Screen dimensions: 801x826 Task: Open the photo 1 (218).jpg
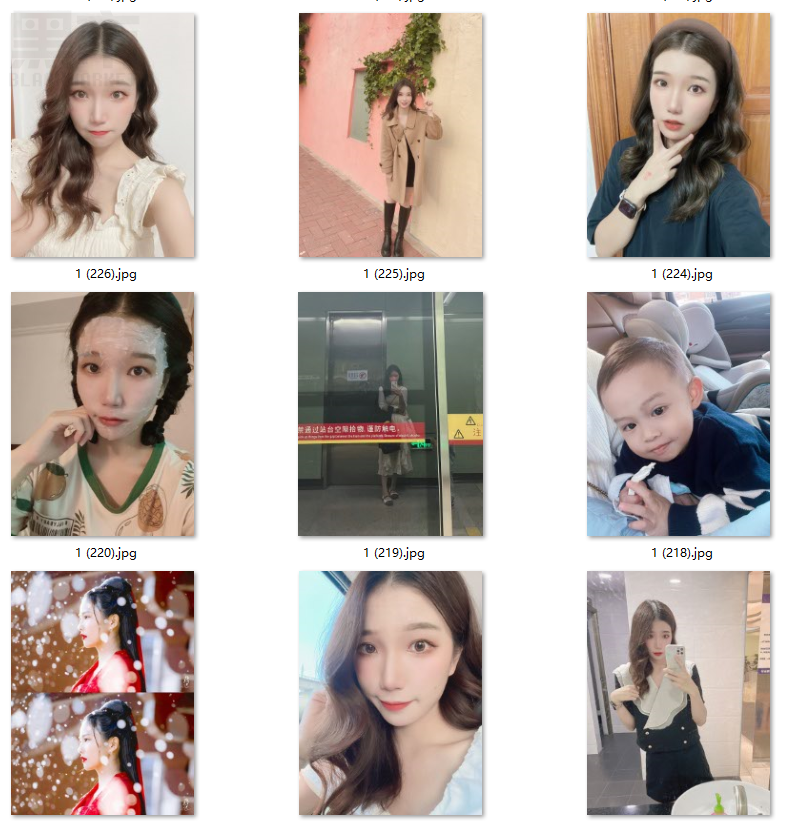pyautogui.click(x=678, y=414)
